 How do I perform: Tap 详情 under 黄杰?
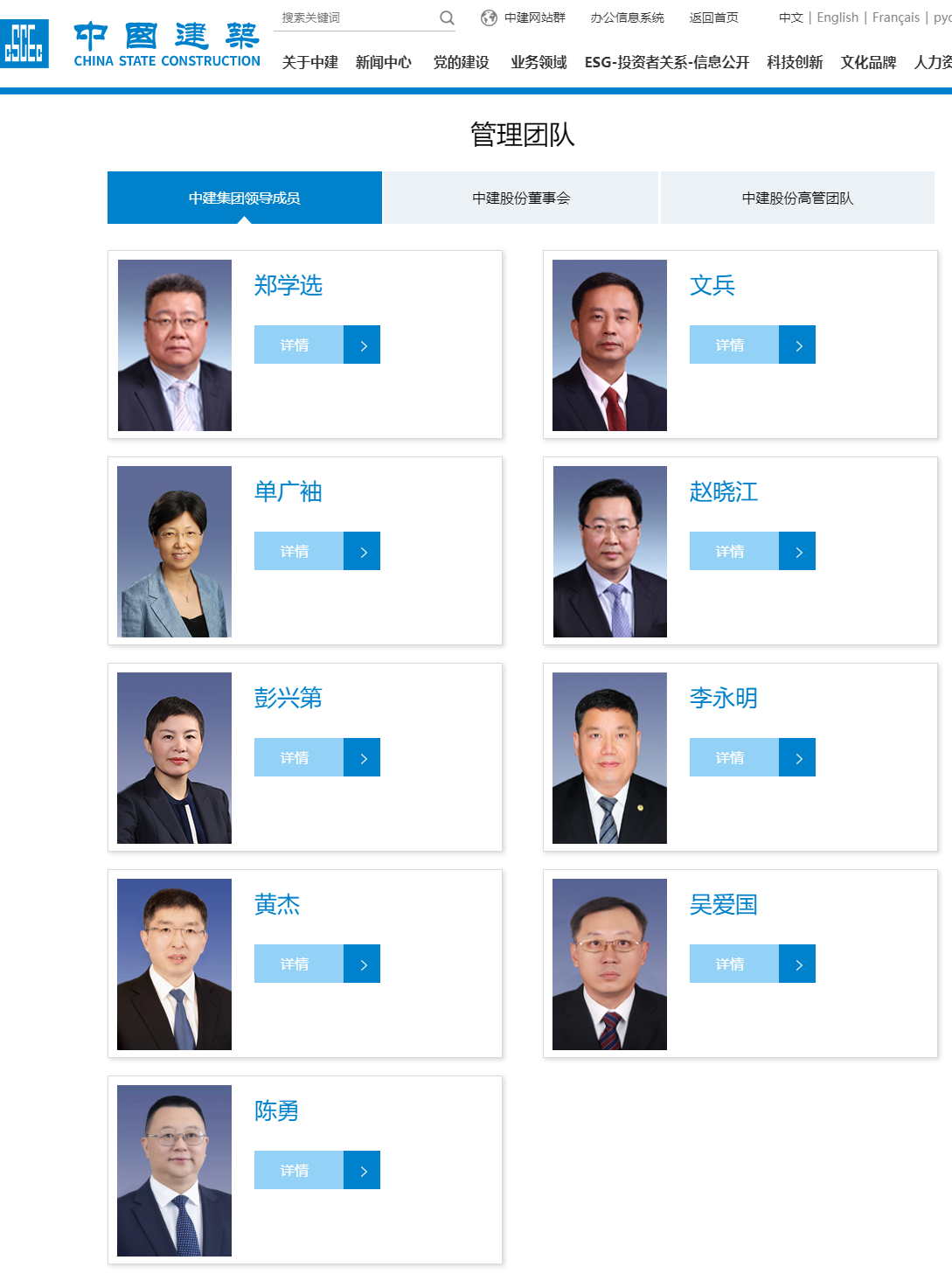point(316,964)
